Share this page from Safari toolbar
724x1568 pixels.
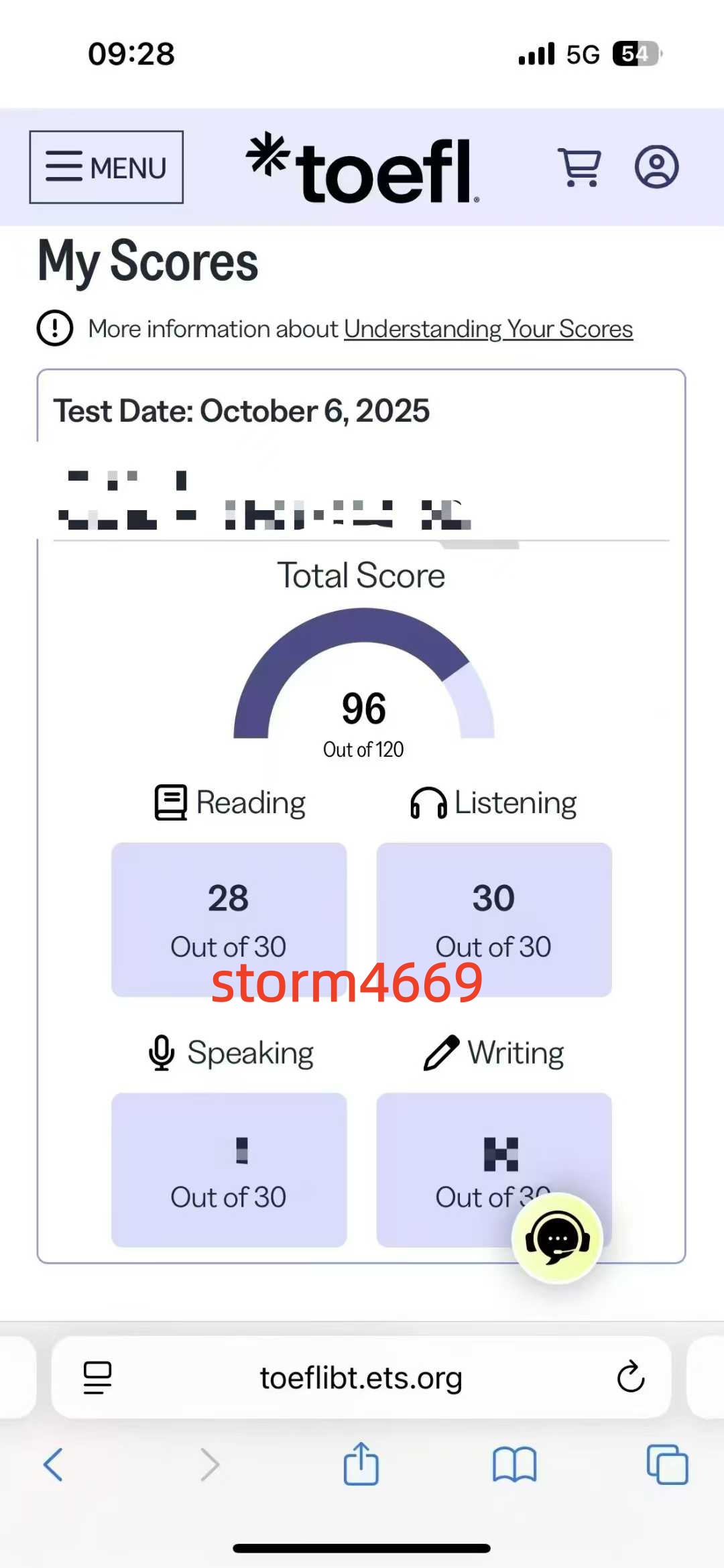361,1464
